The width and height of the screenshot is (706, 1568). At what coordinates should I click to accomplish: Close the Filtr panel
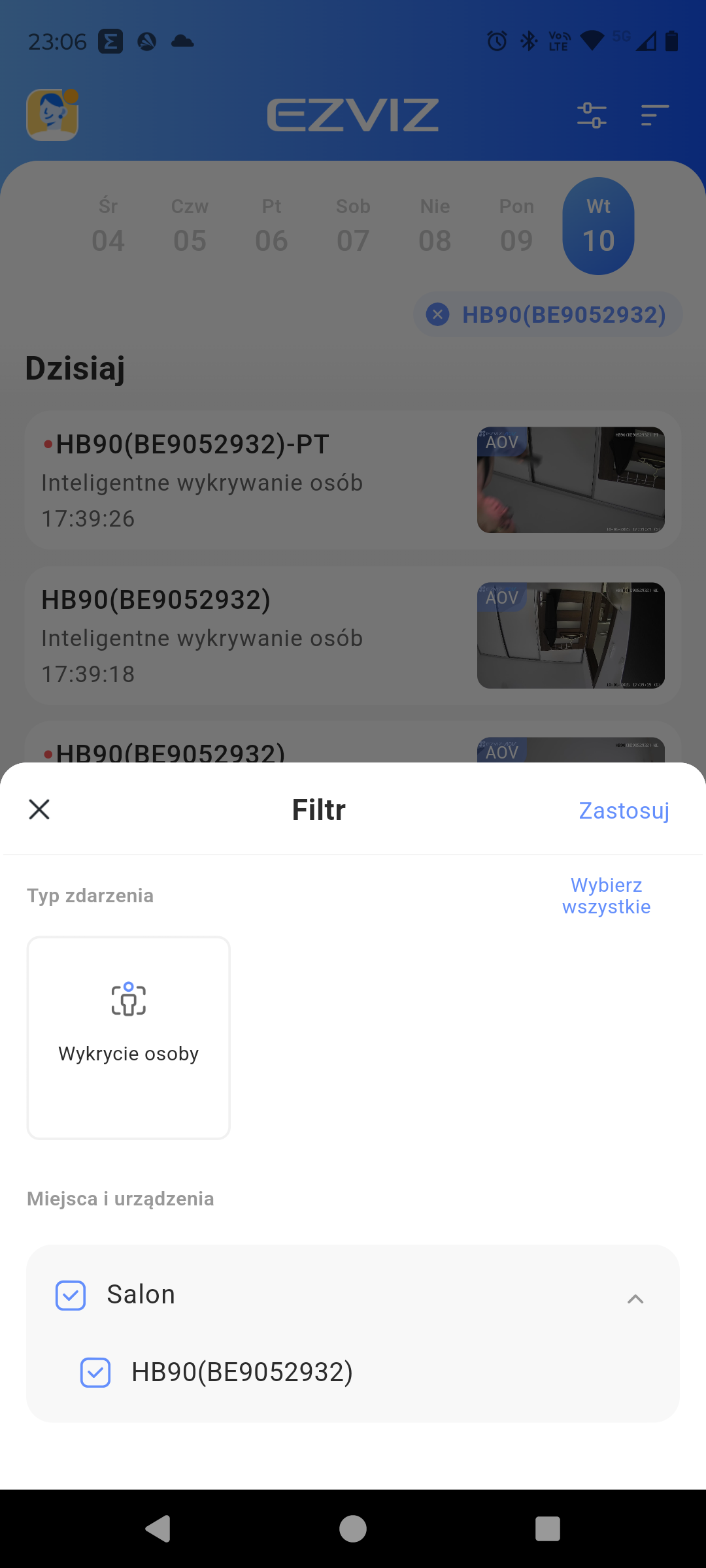click(39, 809)
